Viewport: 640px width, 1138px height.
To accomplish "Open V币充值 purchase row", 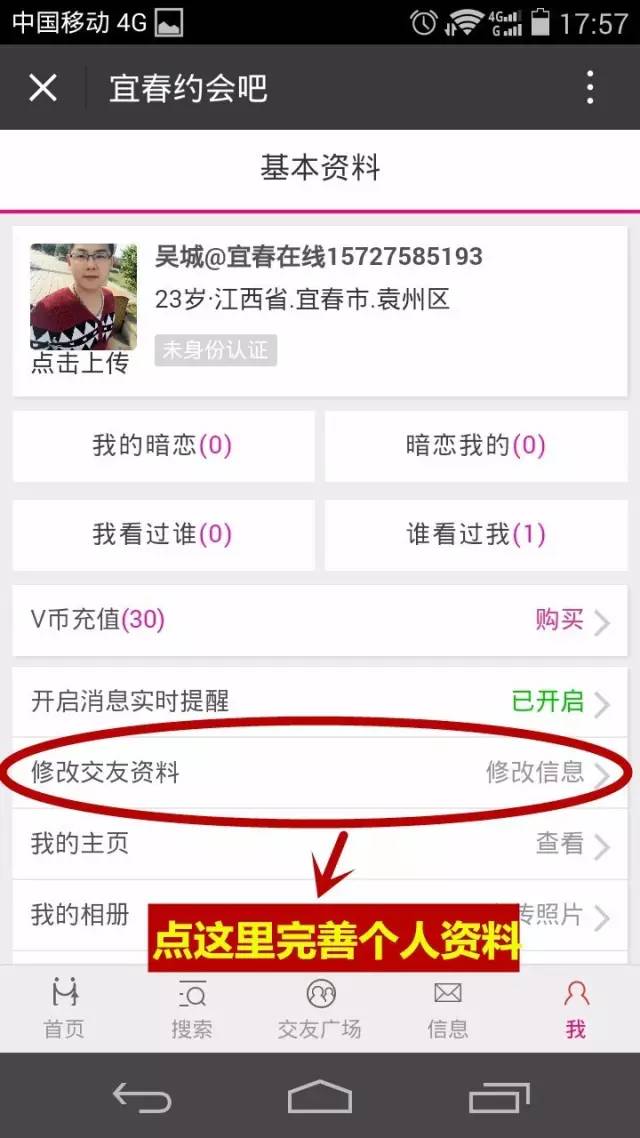I will [x=320, y=621].
